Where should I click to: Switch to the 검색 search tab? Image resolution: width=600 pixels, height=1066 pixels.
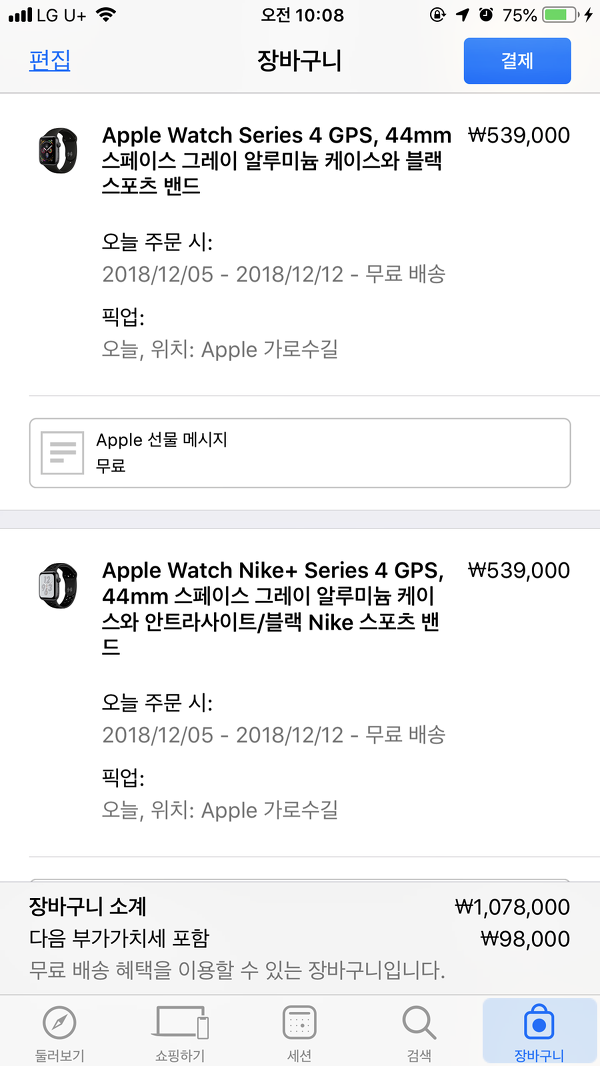coord(419,1031)
